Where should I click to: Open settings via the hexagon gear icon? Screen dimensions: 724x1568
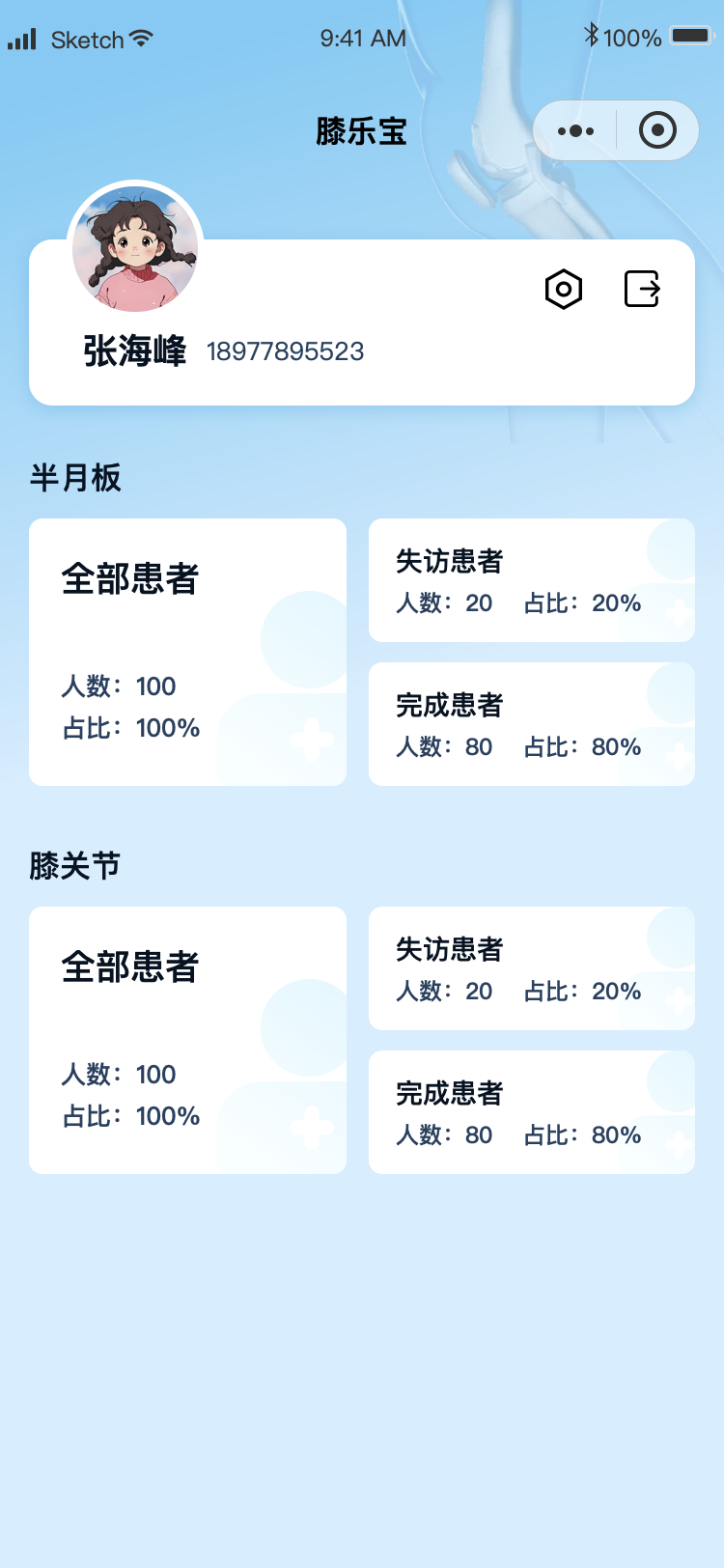pyautogui.click(x=564, y=289)
